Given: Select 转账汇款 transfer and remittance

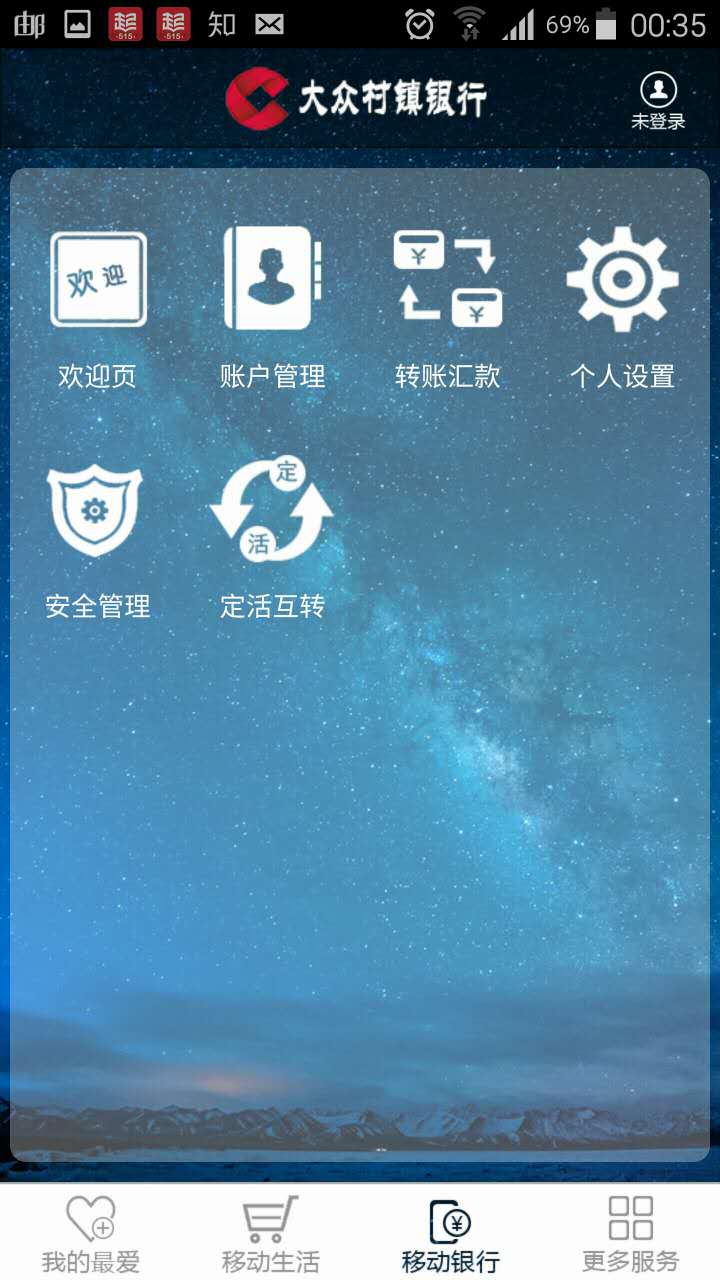Looking at the screenshot, I should pyautogui.click(x=447, y=308).
